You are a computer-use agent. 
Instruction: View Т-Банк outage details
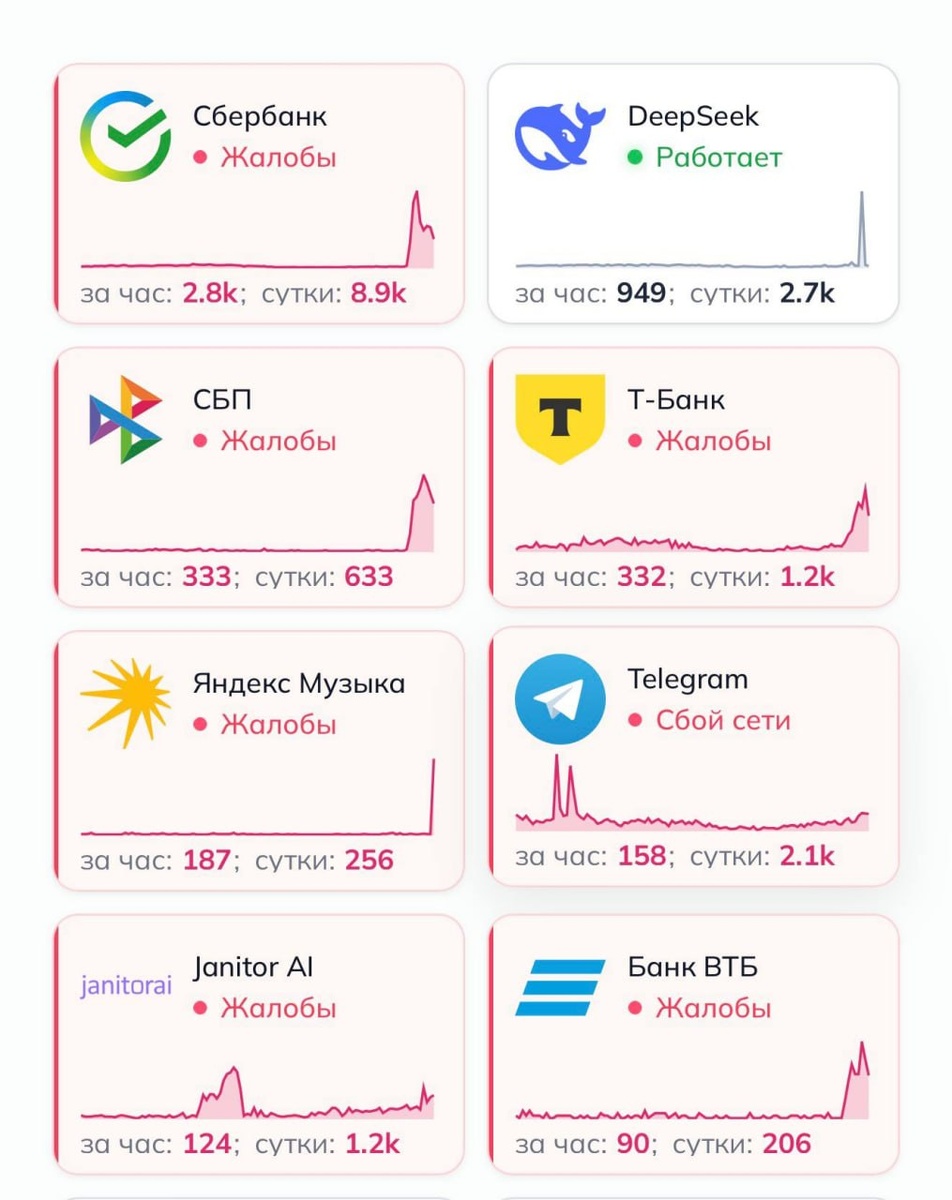coord(693,477)
